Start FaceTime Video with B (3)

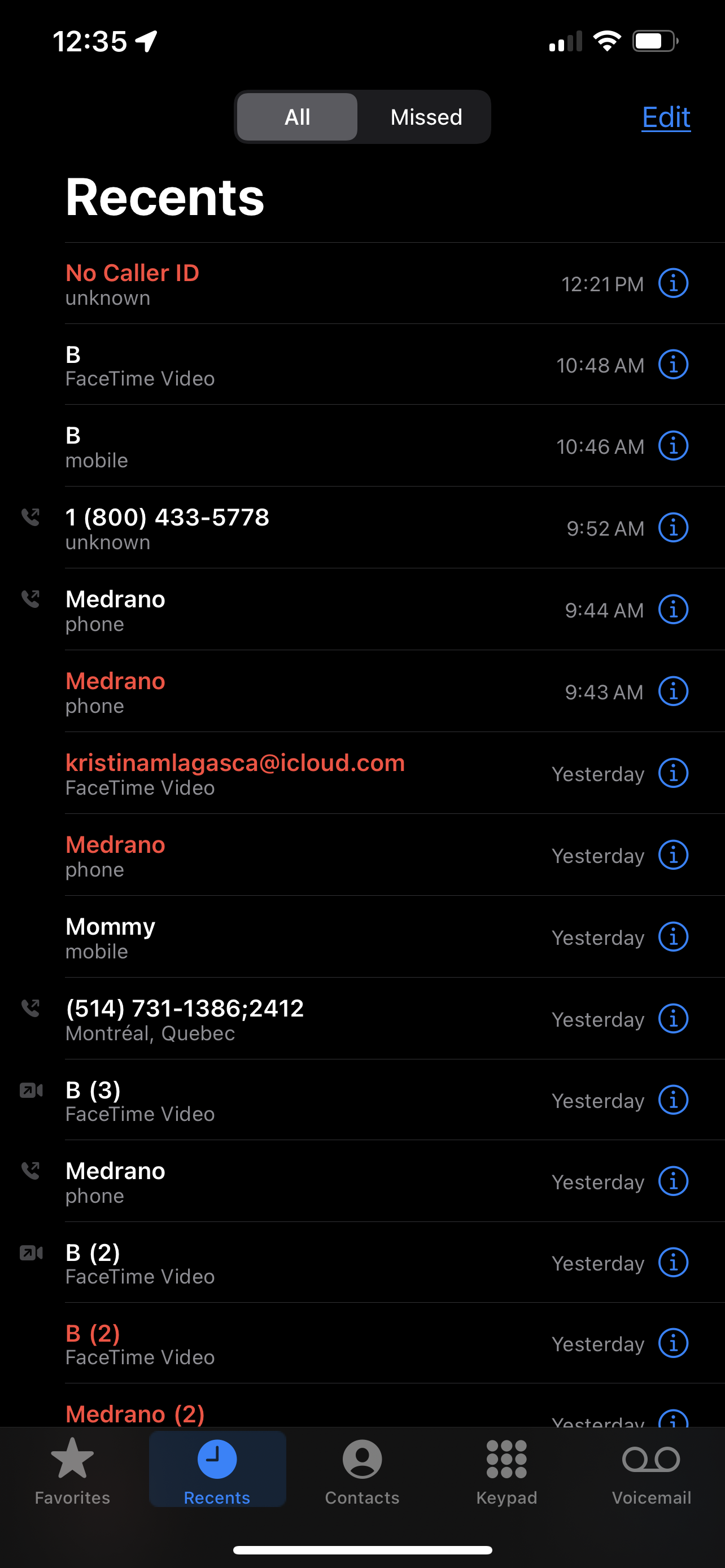(243, 1101)
